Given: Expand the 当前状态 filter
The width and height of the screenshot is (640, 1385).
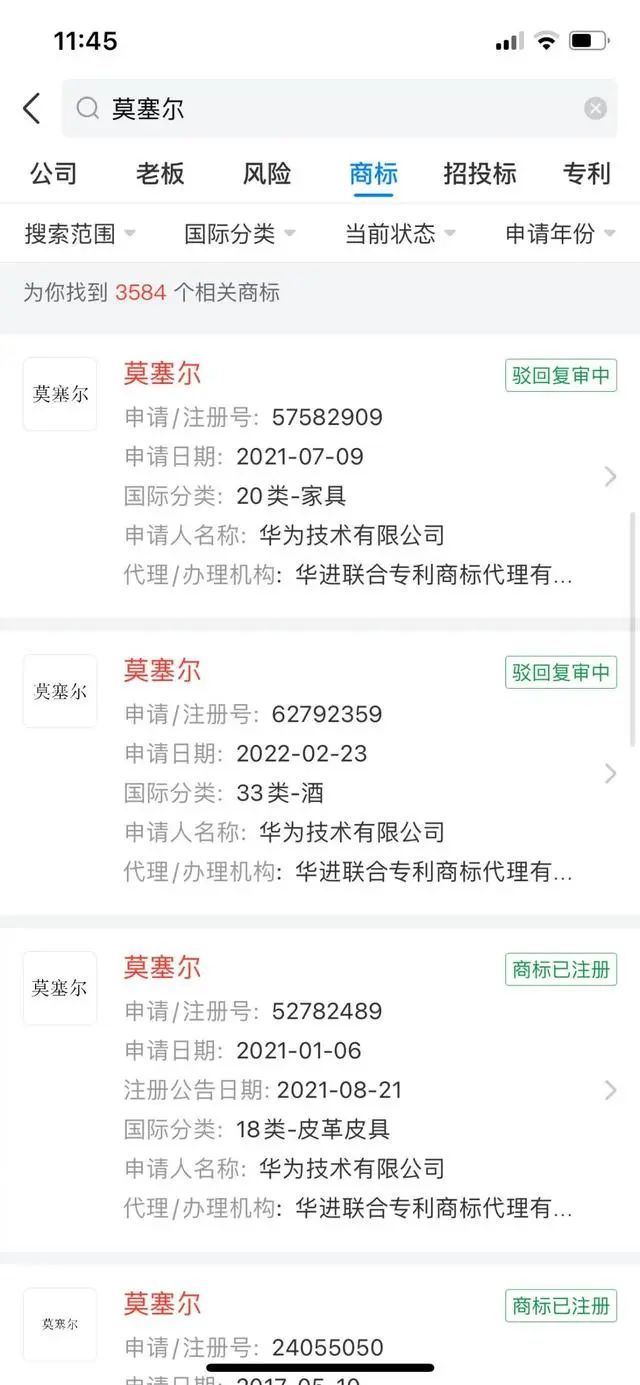Looking at the screenshot, I should coord(400,234).
